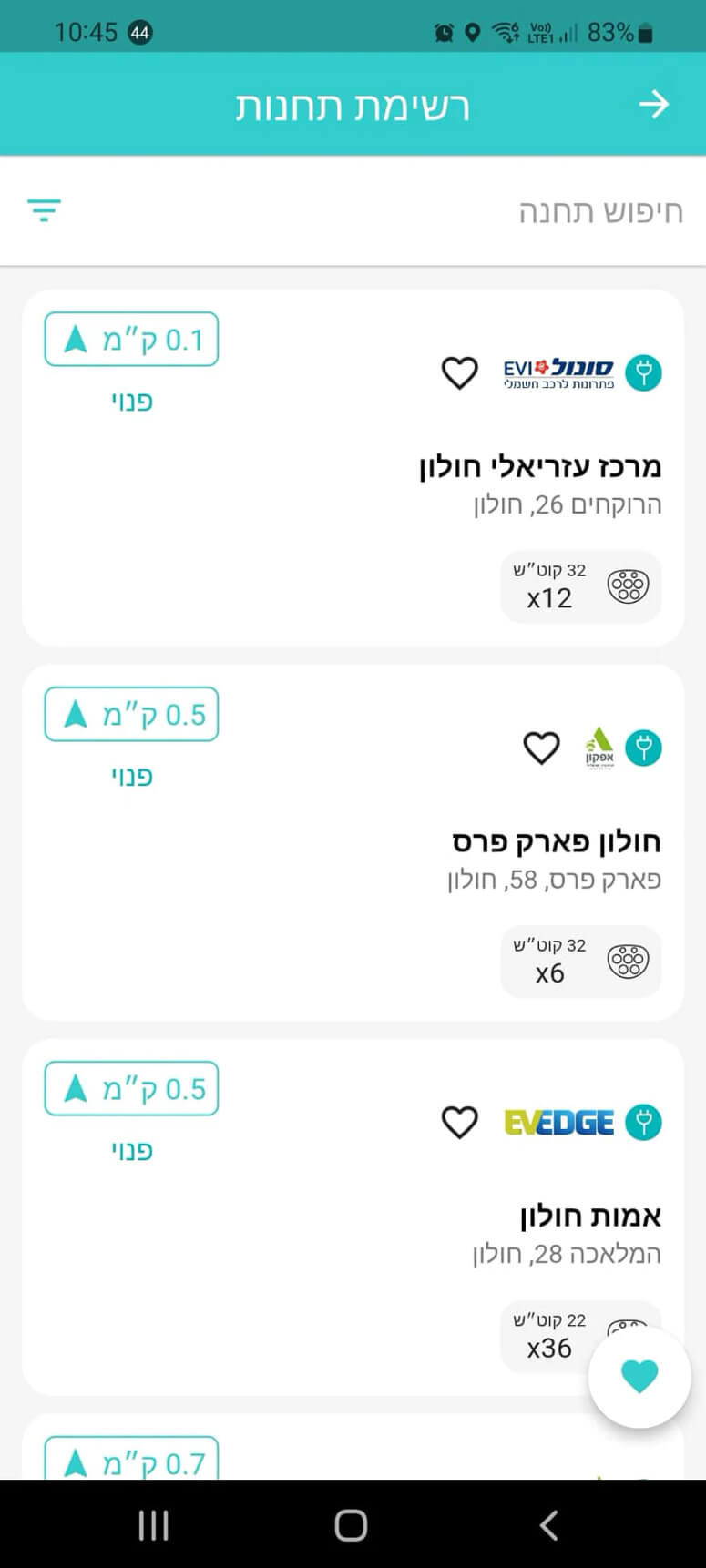Navigate to the 0.1 ק"מ station
The height and width of the screenshot is (1568, 706).
(x=131, y=340)
